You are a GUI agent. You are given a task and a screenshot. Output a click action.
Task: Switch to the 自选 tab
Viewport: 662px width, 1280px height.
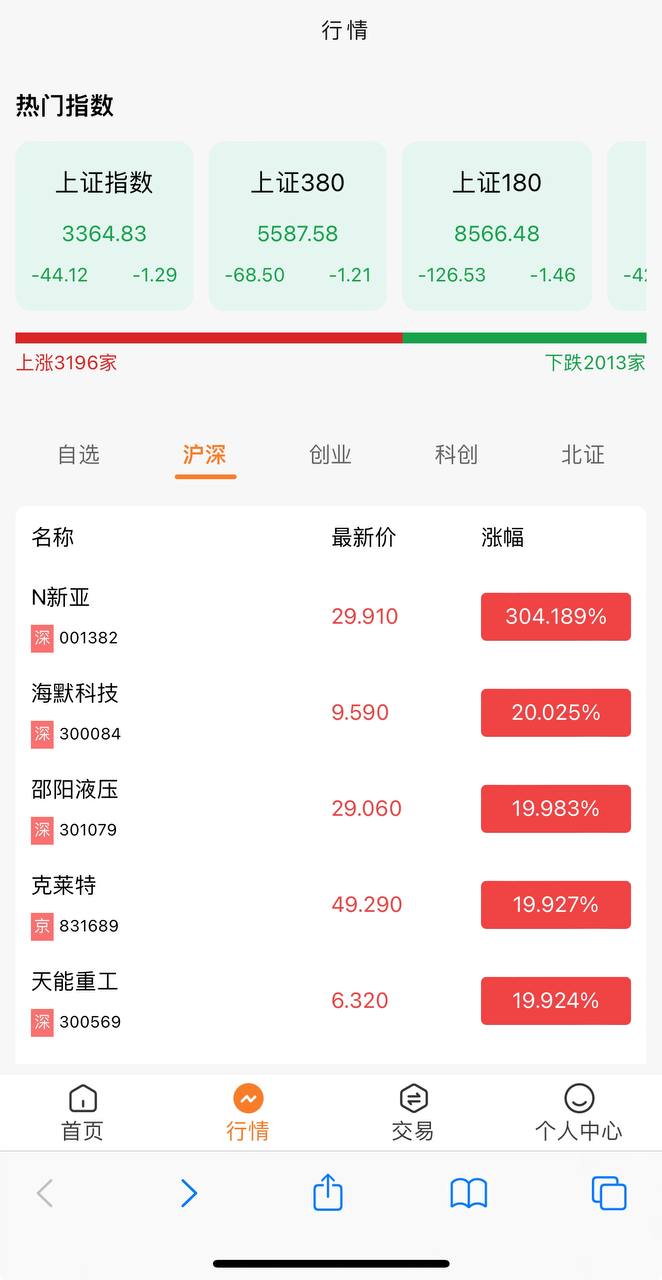[79, 455]
